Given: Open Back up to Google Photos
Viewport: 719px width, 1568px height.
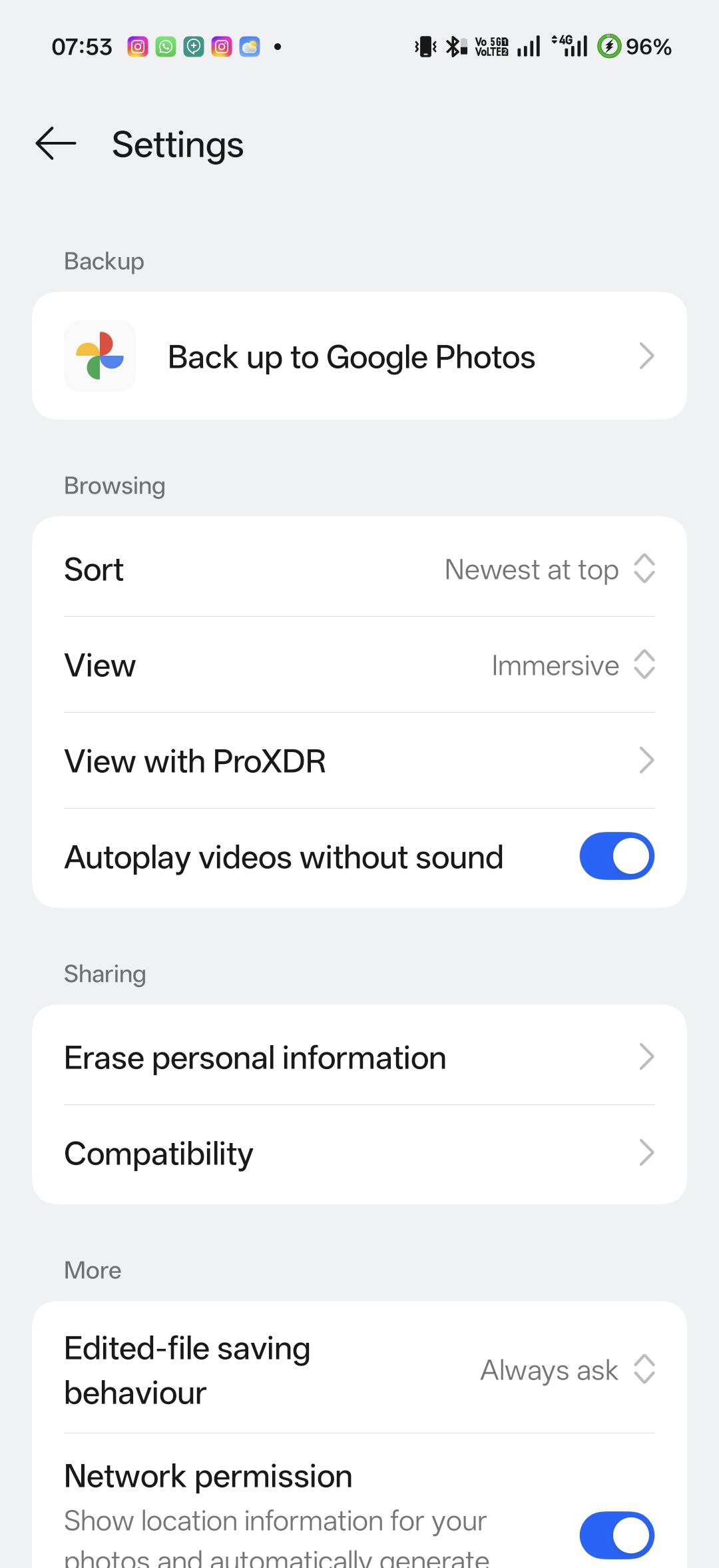Looking at the screenshot, I should click(x=359, y=356).
